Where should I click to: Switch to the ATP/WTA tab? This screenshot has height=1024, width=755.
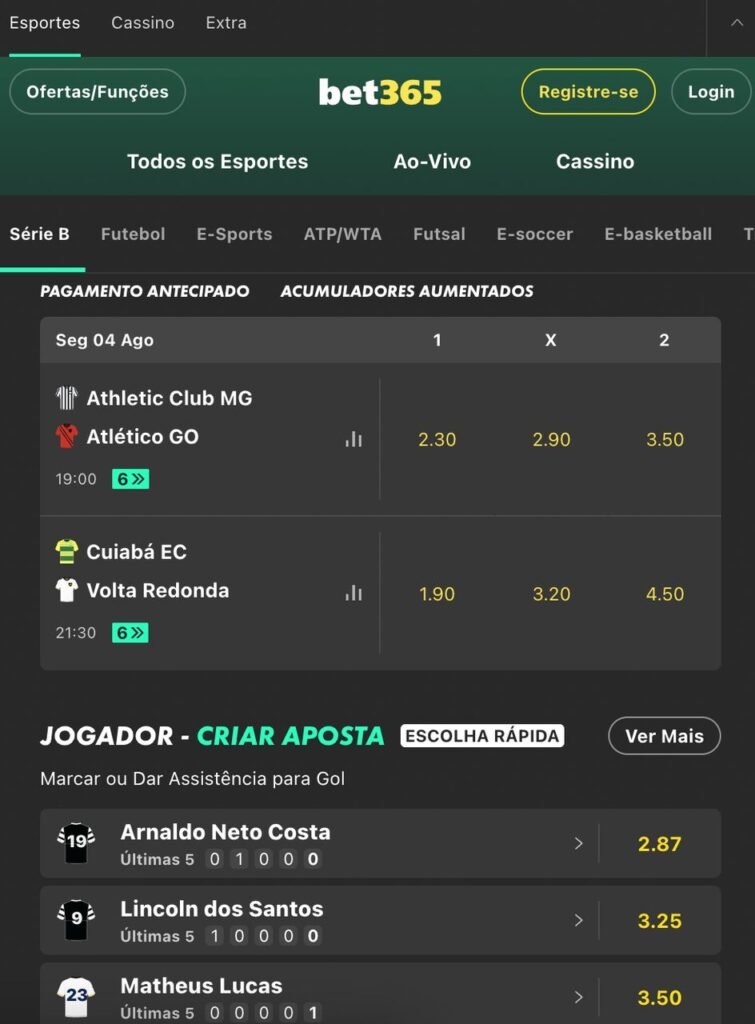pos(342,234)
